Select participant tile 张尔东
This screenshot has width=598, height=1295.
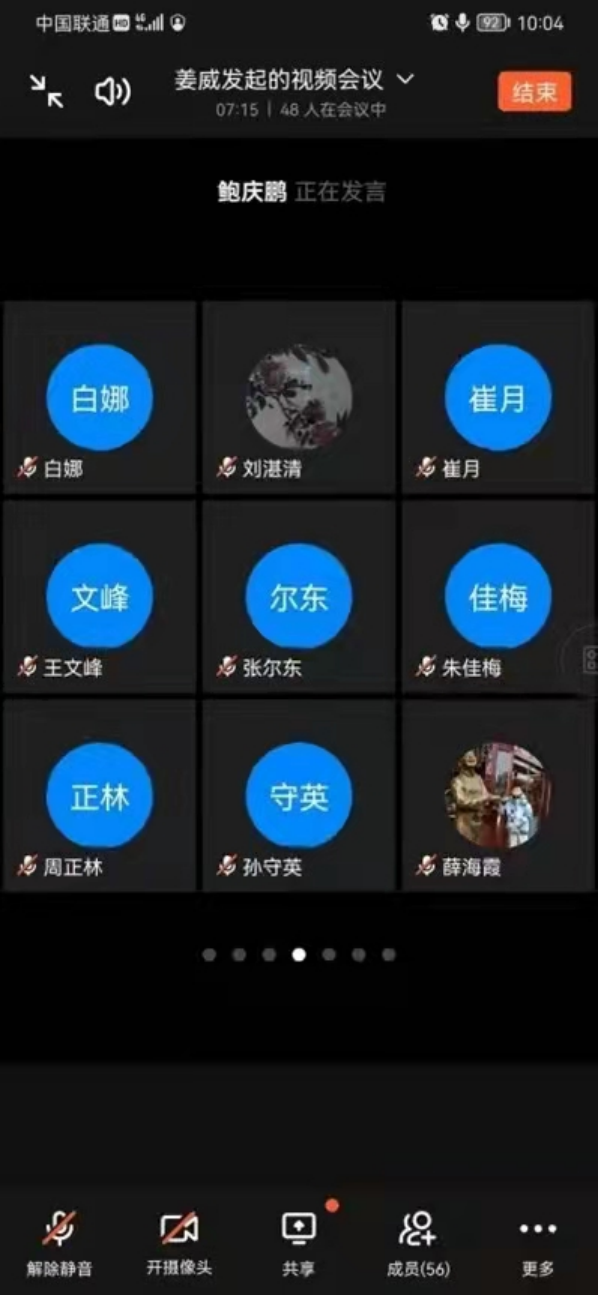299,597
